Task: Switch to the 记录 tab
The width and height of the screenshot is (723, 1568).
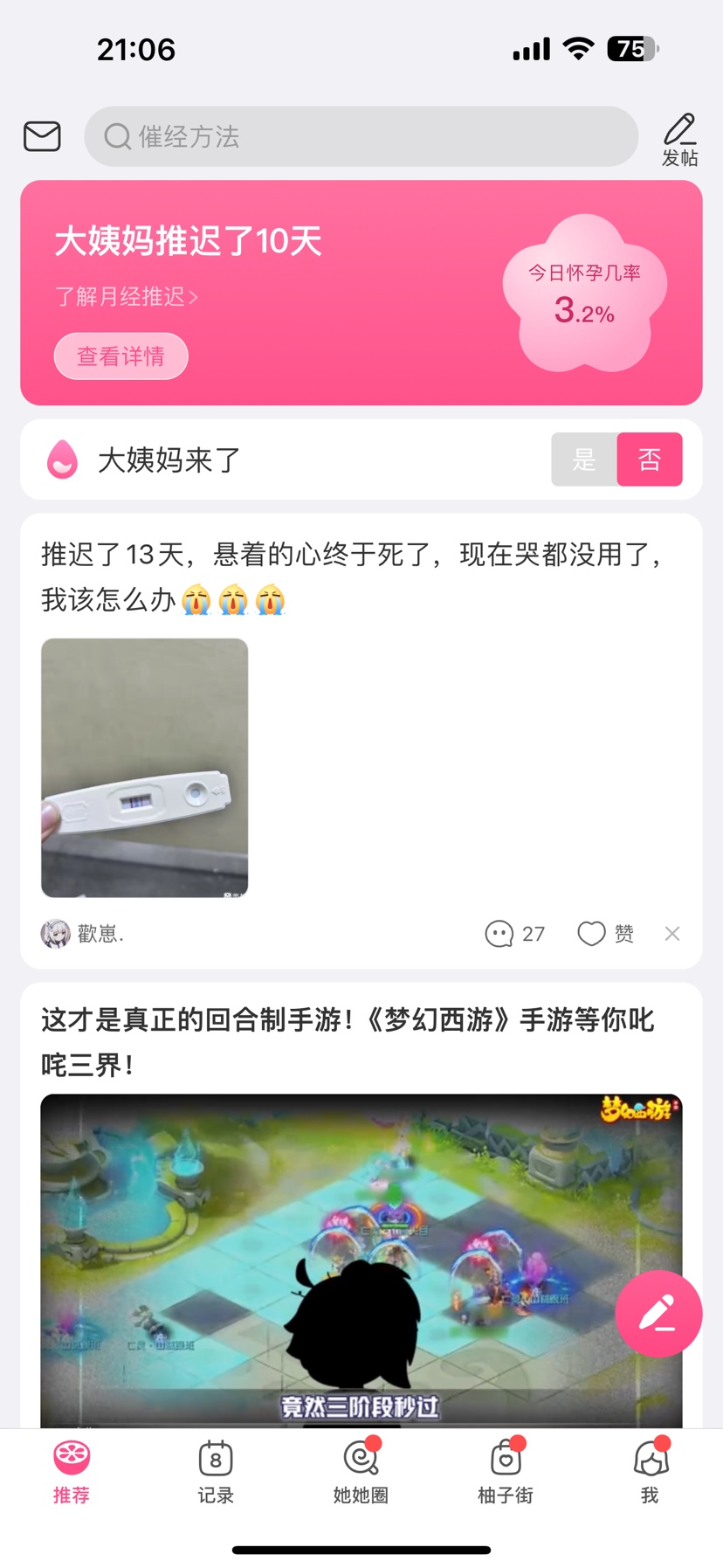Action: click(216, 1473)
